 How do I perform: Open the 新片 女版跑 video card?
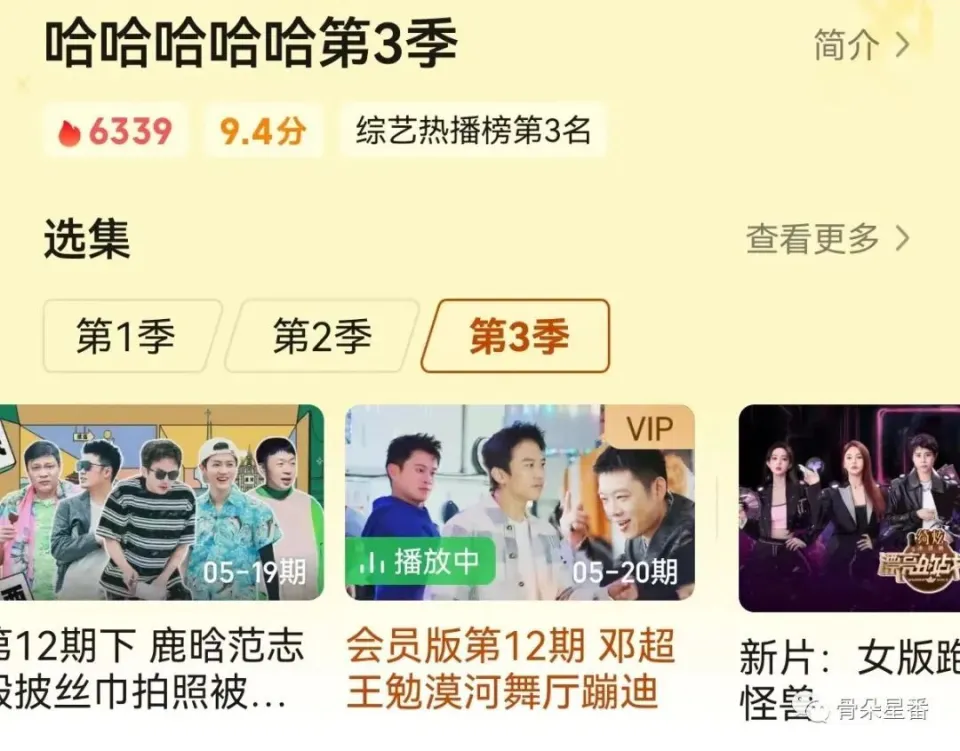(x=849, y=508)
